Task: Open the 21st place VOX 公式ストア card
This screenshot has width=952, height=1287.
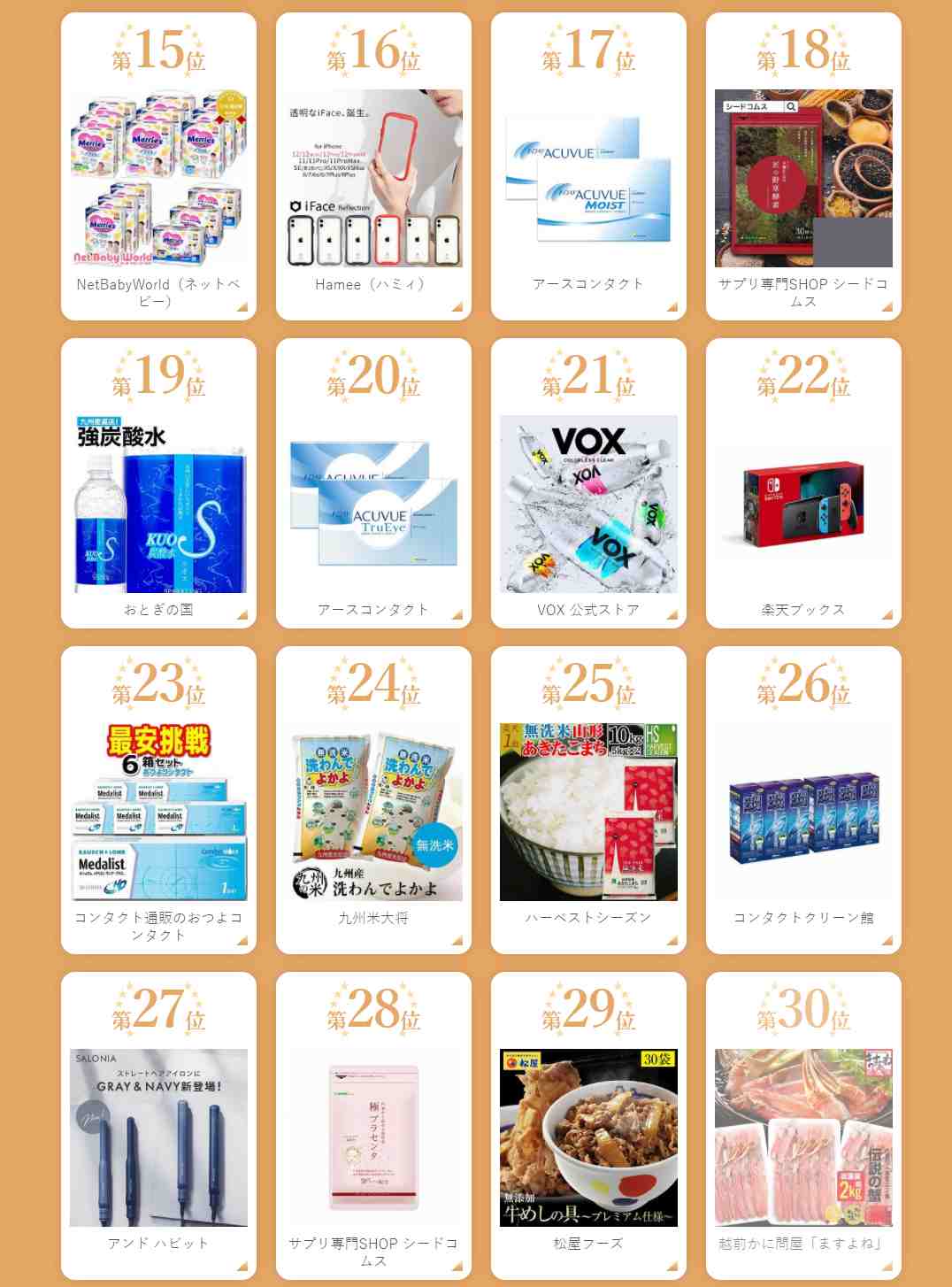Action: click(588, 503)
